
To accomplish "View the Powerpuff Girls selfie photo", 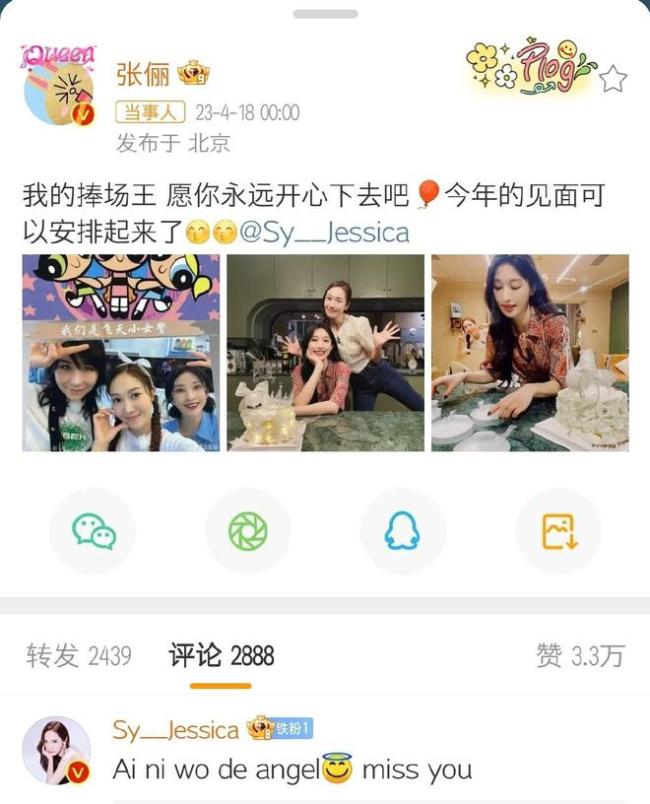I will click(121, 352).
